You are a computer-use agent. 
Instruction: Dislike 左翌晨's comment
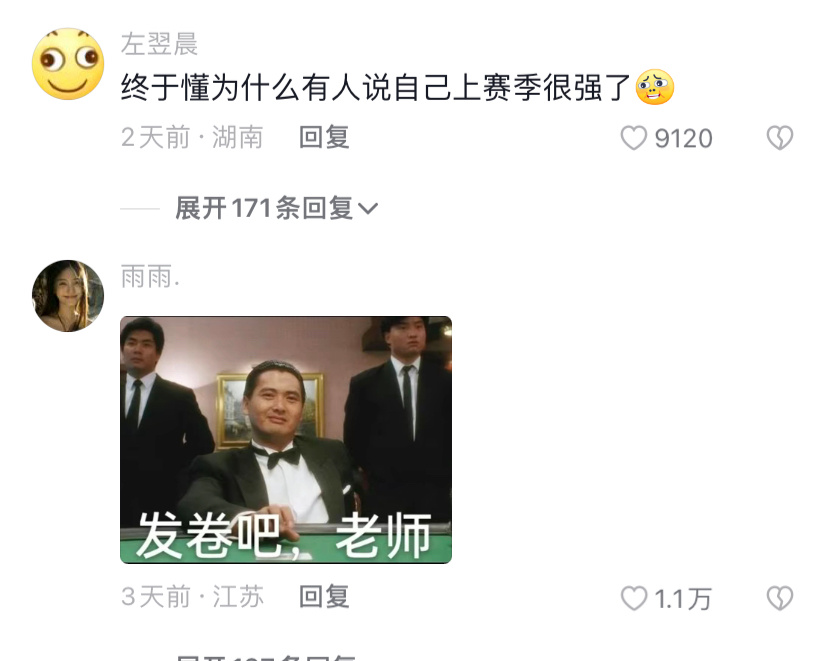pos(779,138)
